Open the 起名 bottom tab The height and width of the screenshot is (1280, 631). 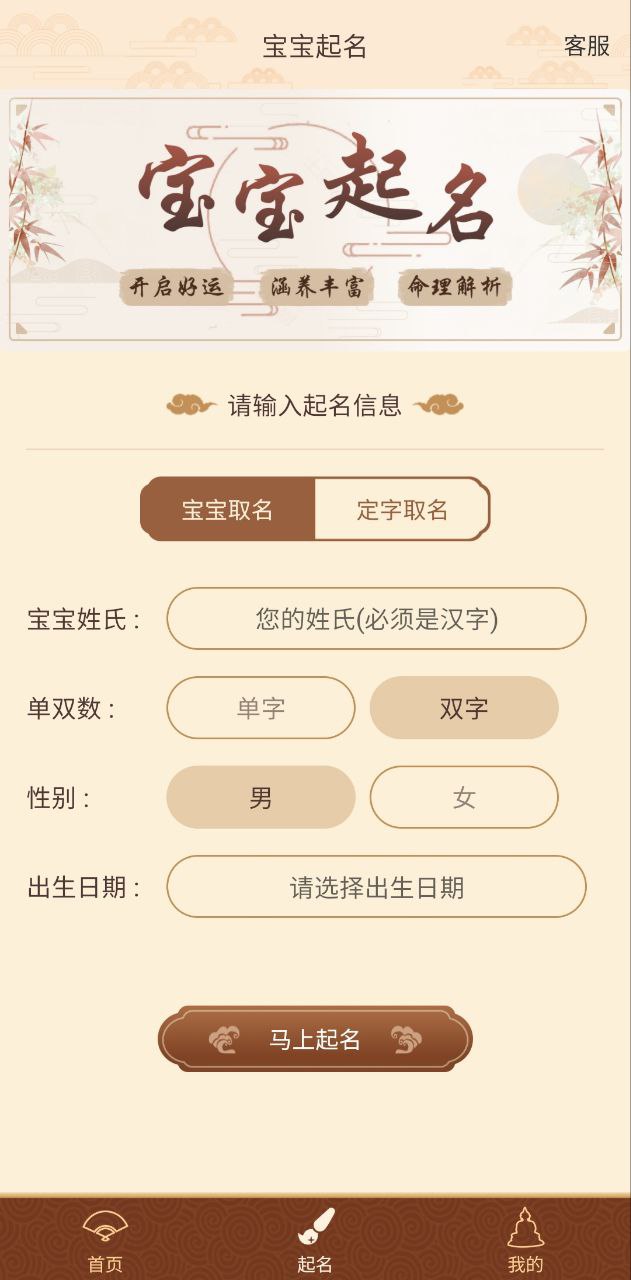[x=315, y=1240]
